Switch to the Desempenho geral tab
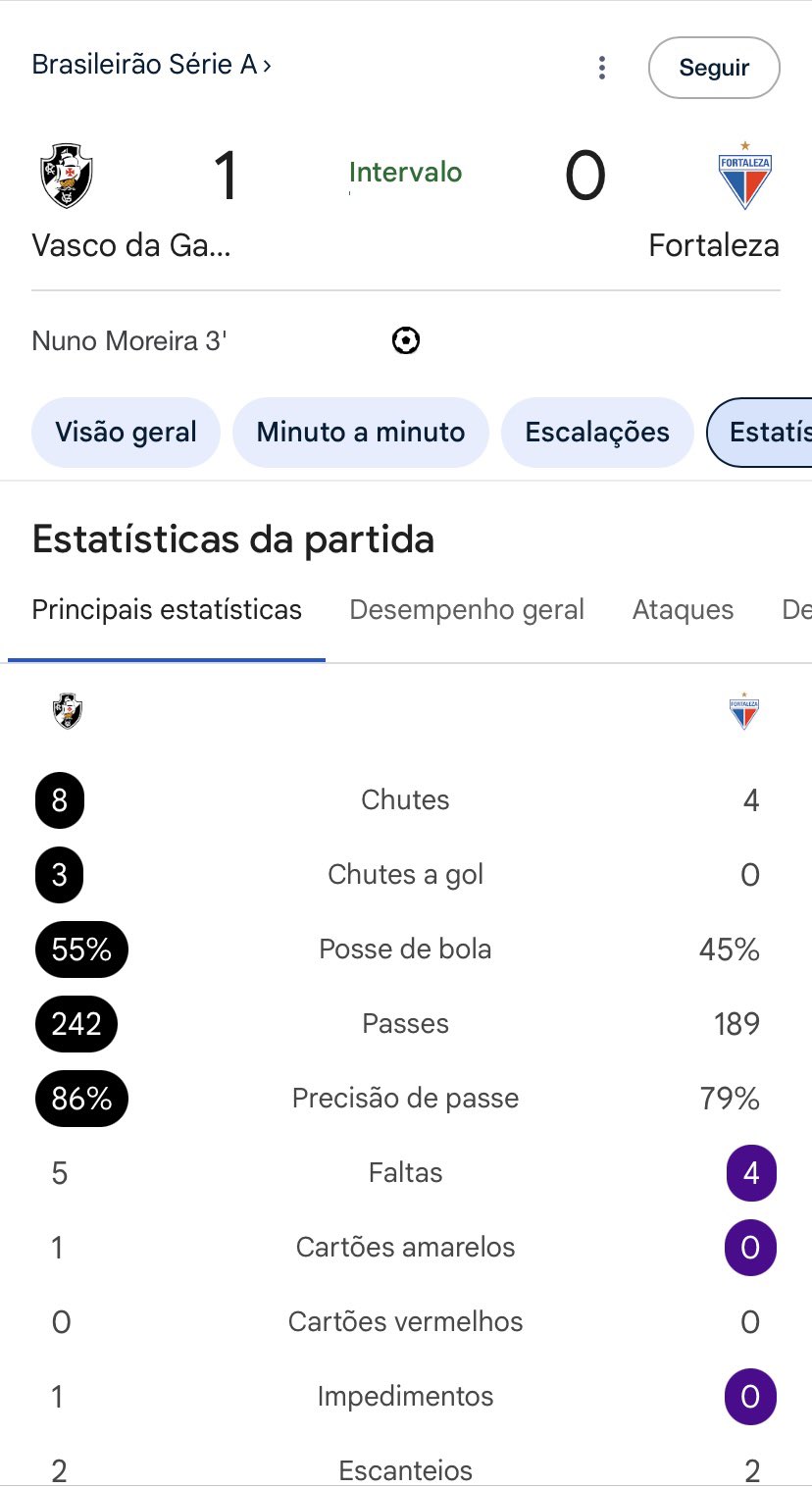812x1488 pixels. [x=467, y=610]
